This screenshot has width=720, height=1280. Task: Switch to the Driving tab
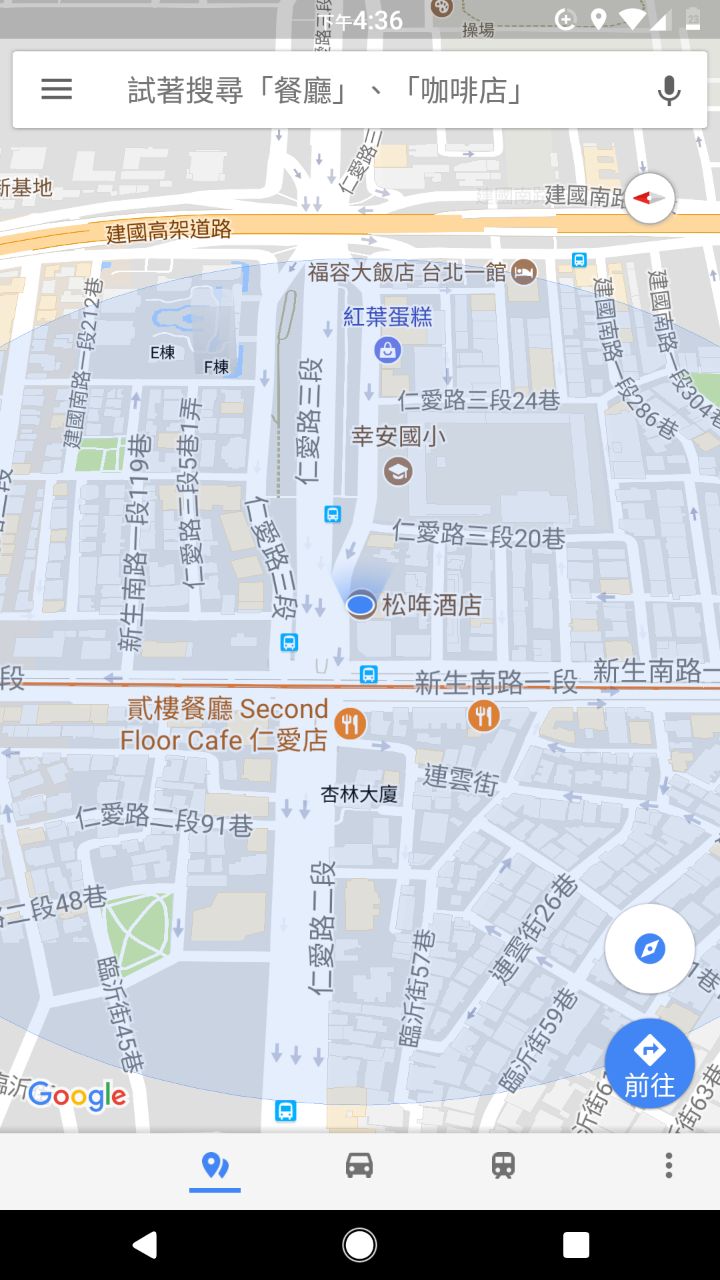359,1165
